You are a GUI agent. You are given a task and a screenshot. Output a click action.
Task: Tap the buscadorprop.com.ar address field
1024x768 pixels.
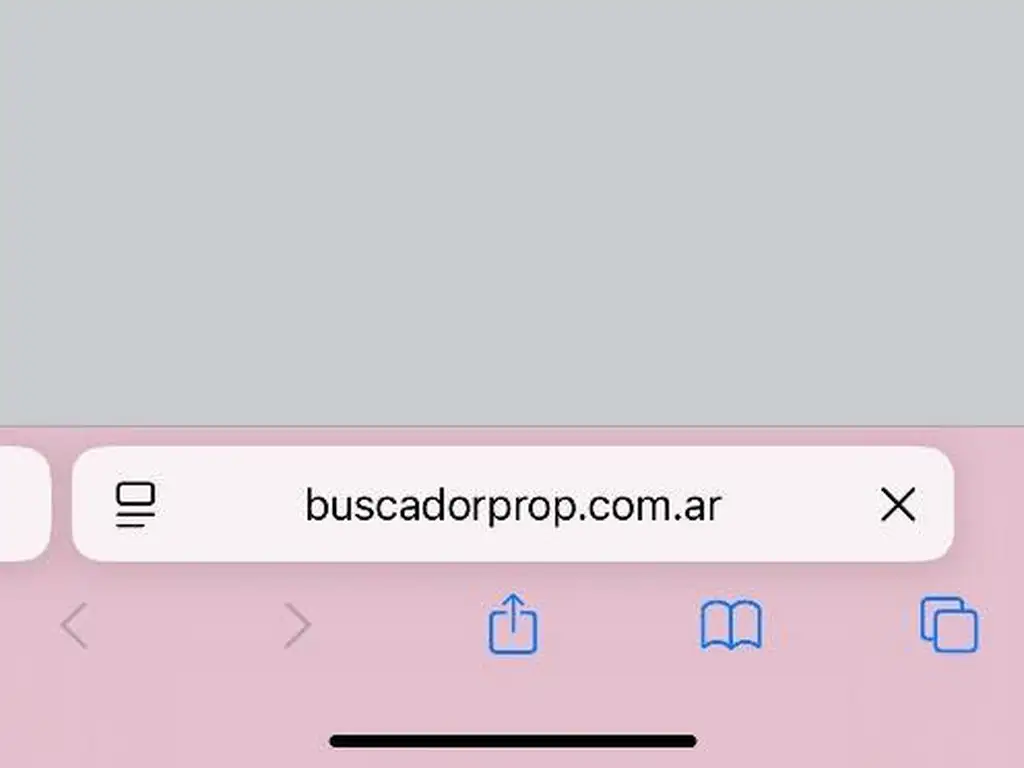pyautogui.click(x=512, y=505)
